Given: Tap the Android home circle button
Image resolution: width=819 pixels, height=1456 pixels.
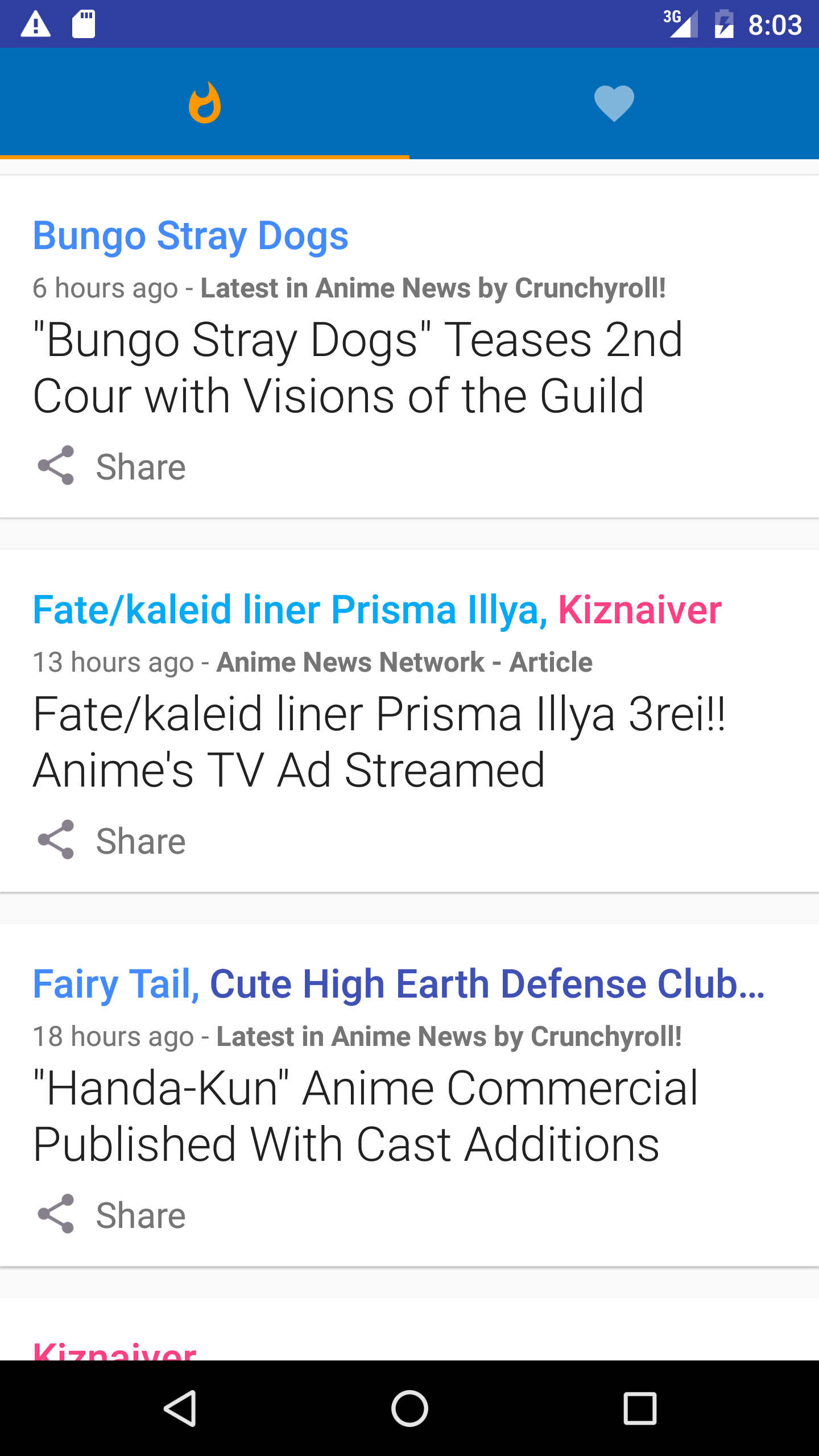Looking at the screenshot, I should coord(411,1408).
